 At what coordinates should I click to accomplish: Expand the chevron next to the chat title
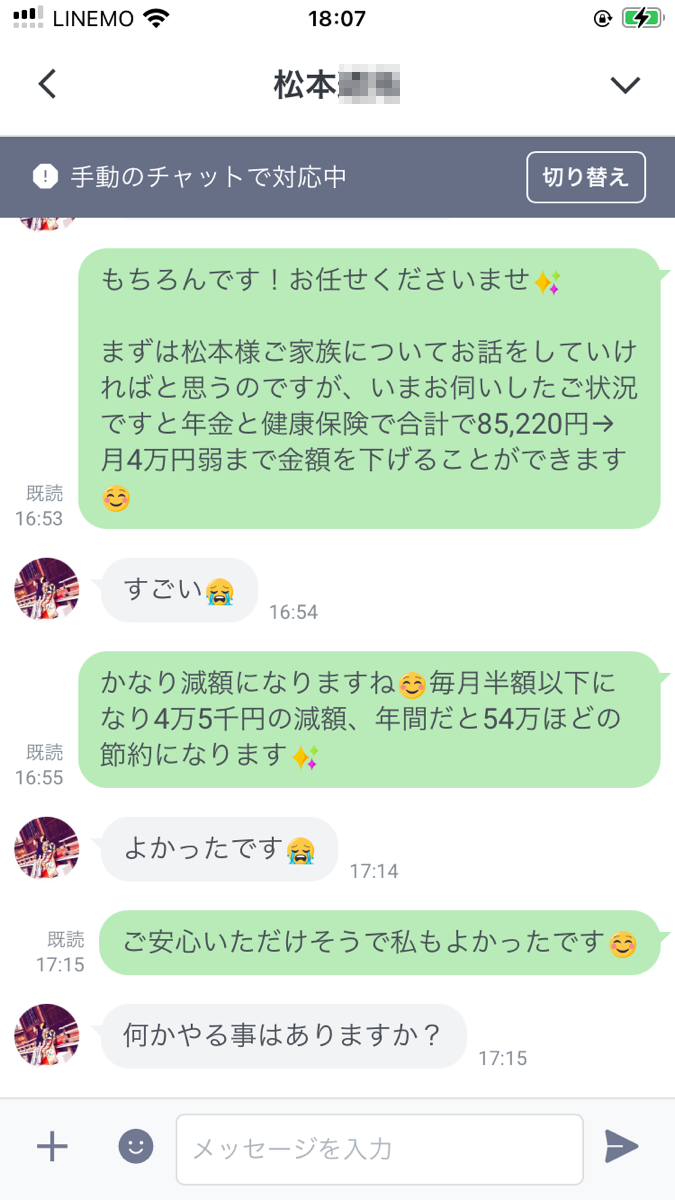tap(625, 85)
